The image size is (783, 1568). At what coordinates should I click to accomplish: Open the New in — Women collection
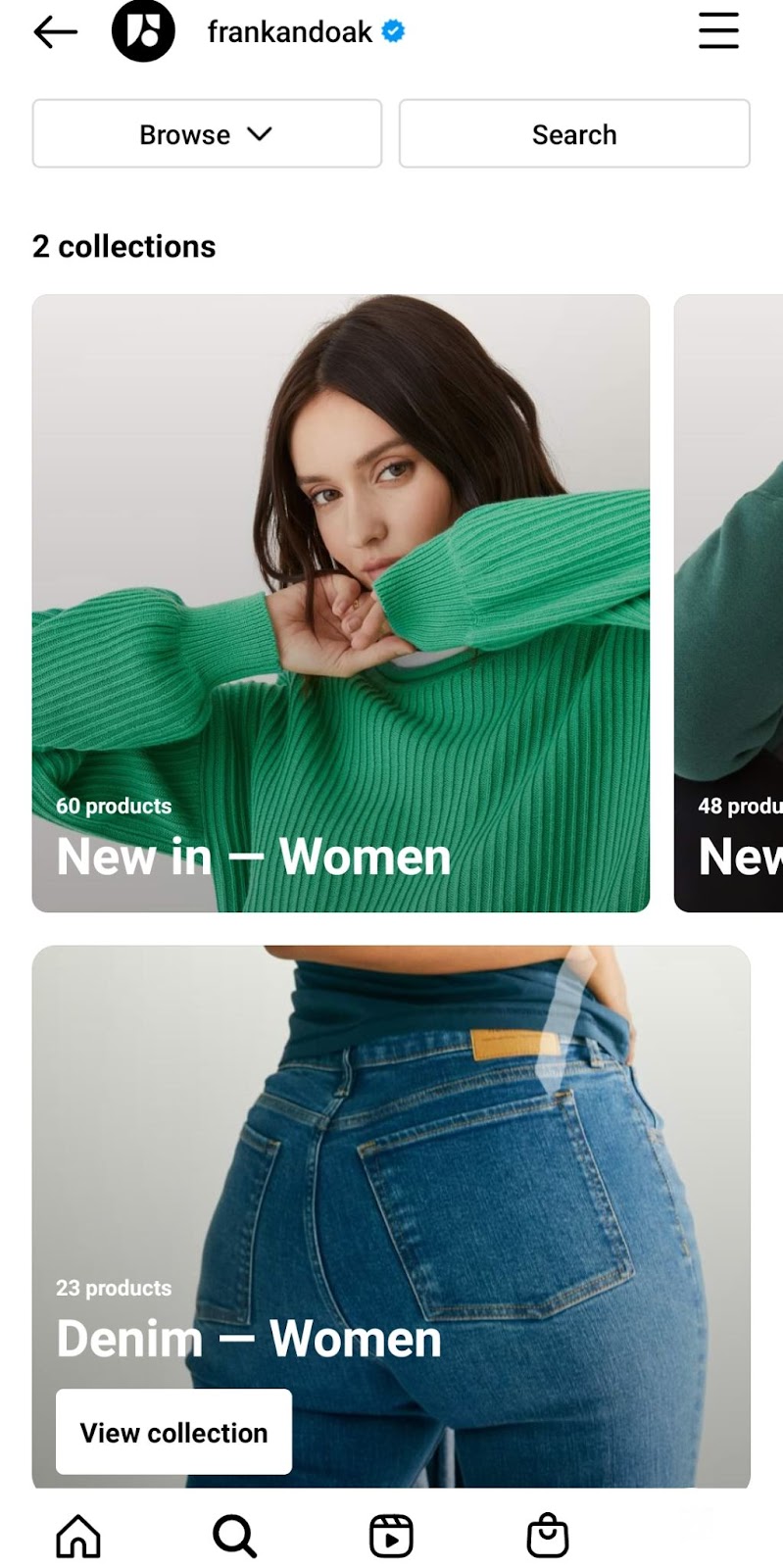click(x=340, y=603)
